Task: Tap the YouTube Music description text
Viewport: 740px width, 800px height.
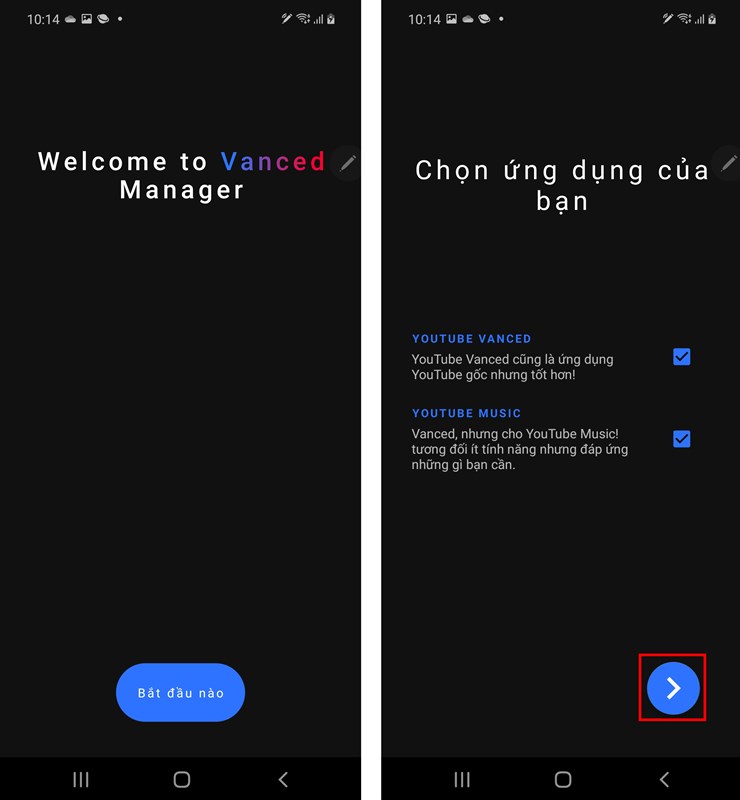Action: tap(520, 449)
